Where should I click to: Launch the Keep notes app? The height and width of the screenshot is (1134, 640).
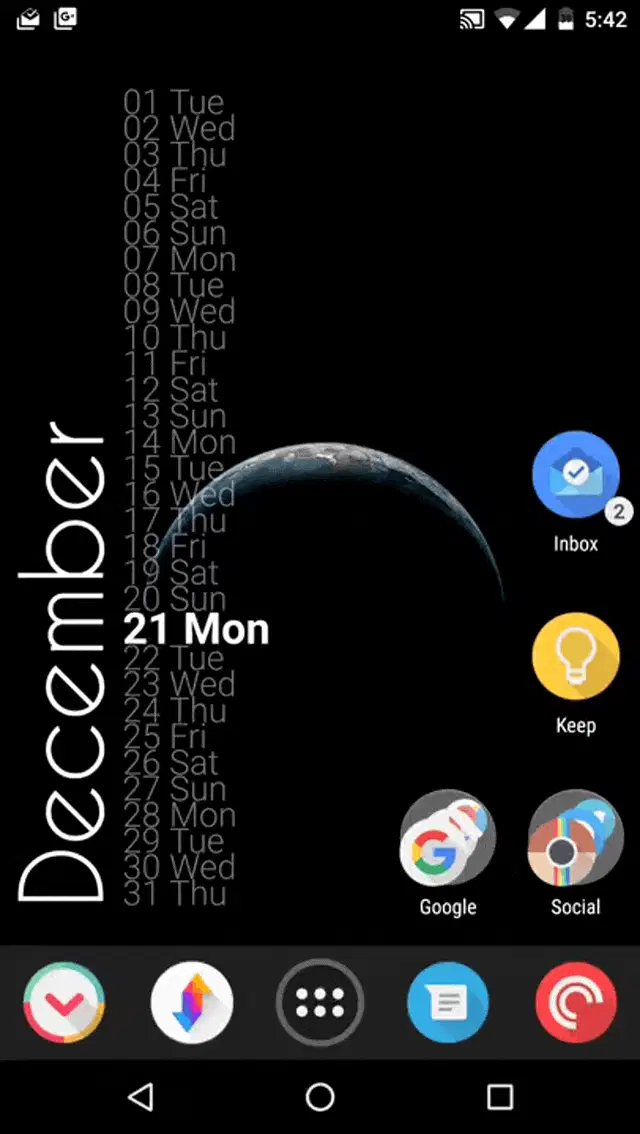(x=576, y=656)
